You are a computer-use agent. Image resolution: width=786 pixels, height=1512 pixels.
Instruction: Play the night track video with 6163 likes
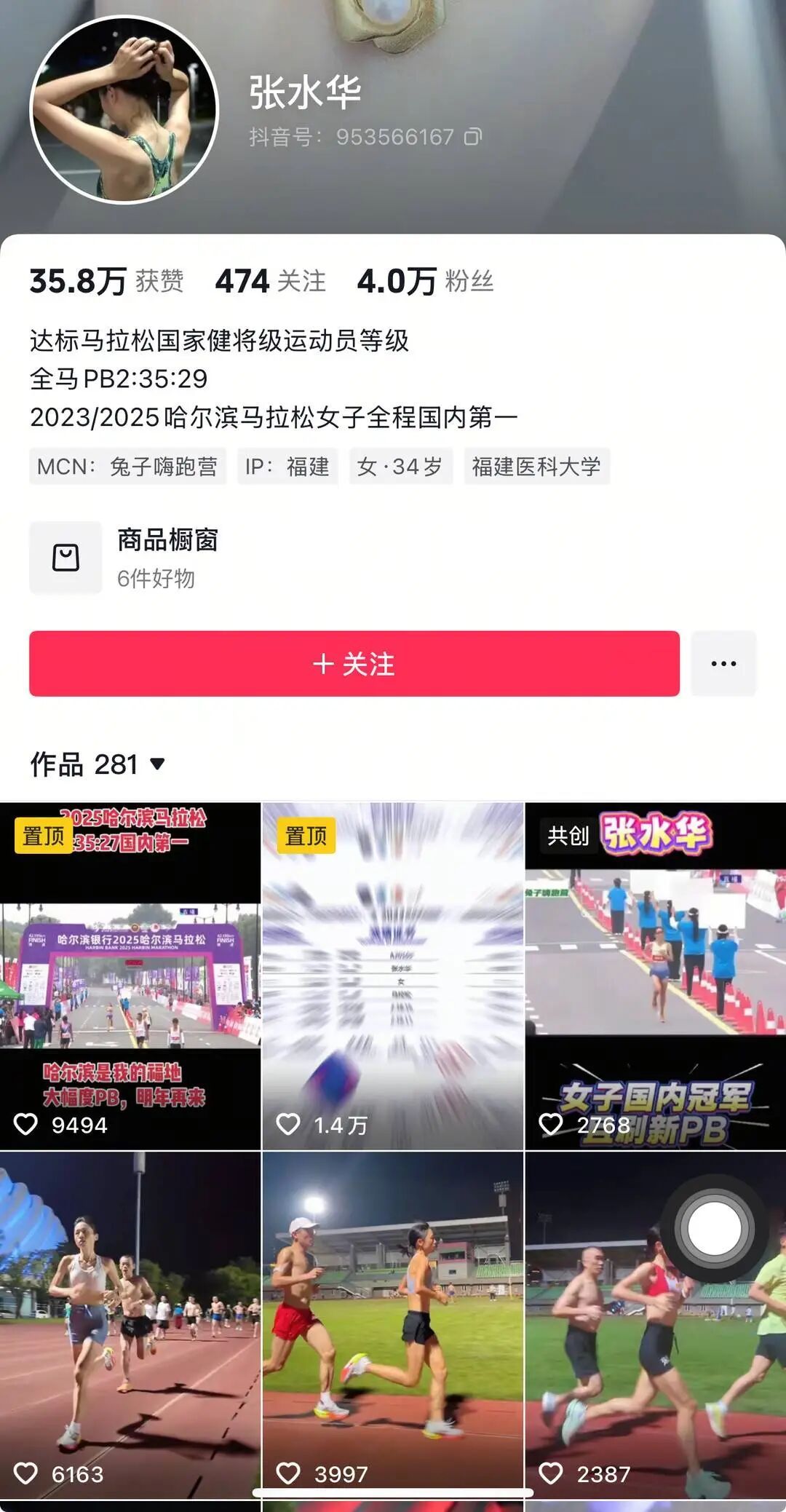130,1325
